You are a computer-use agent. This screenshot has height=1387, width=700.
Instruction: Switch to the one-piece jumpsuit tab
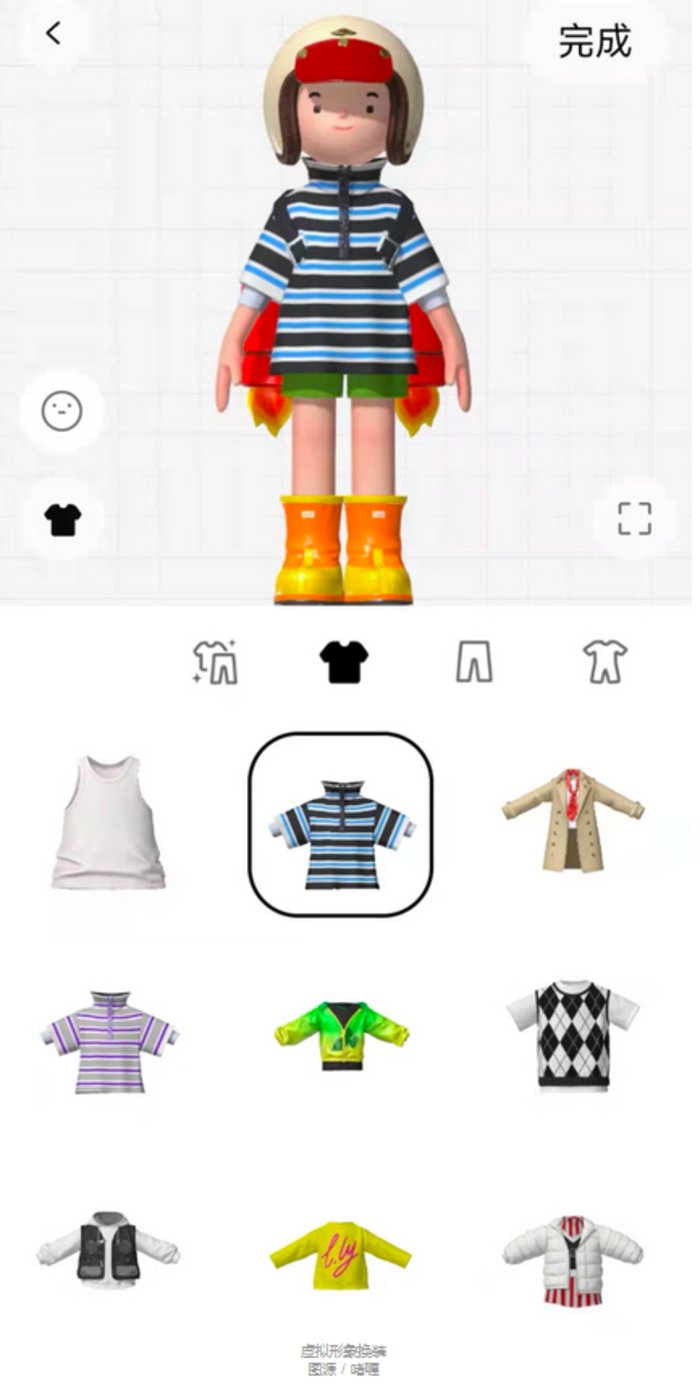click(605, 662)
